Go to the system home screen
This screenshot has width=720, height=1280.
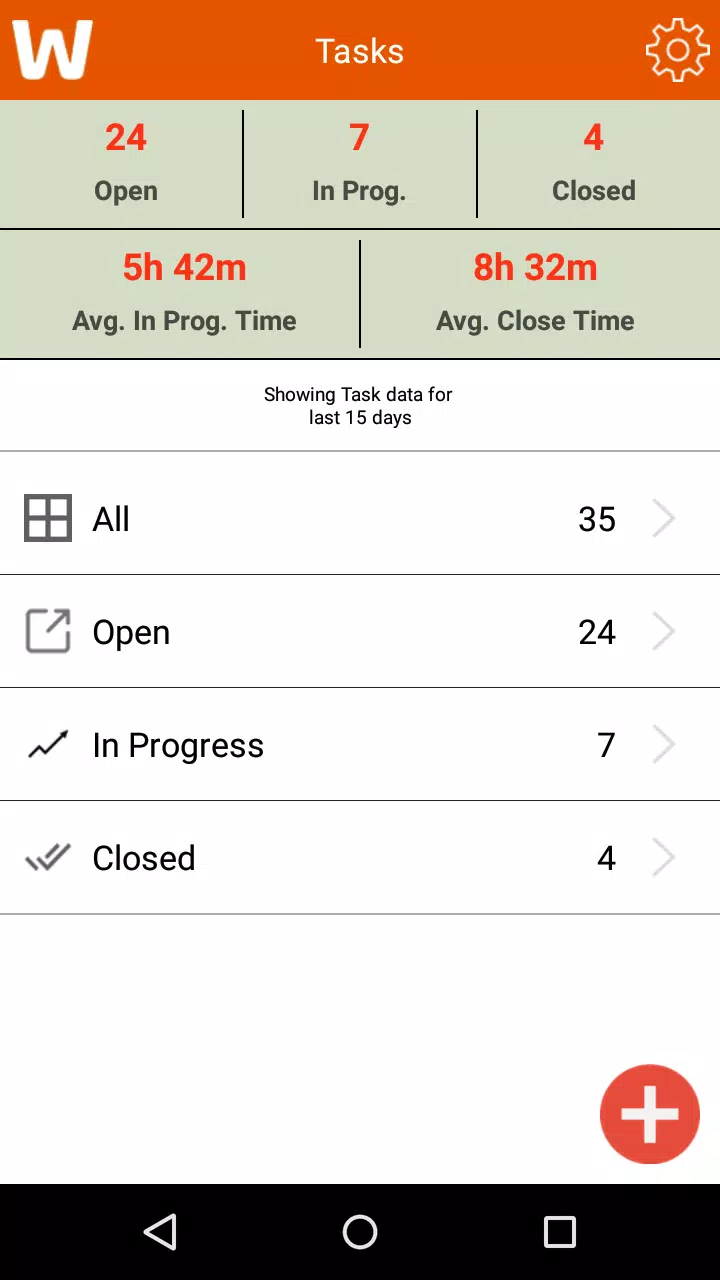[360, 1232]
